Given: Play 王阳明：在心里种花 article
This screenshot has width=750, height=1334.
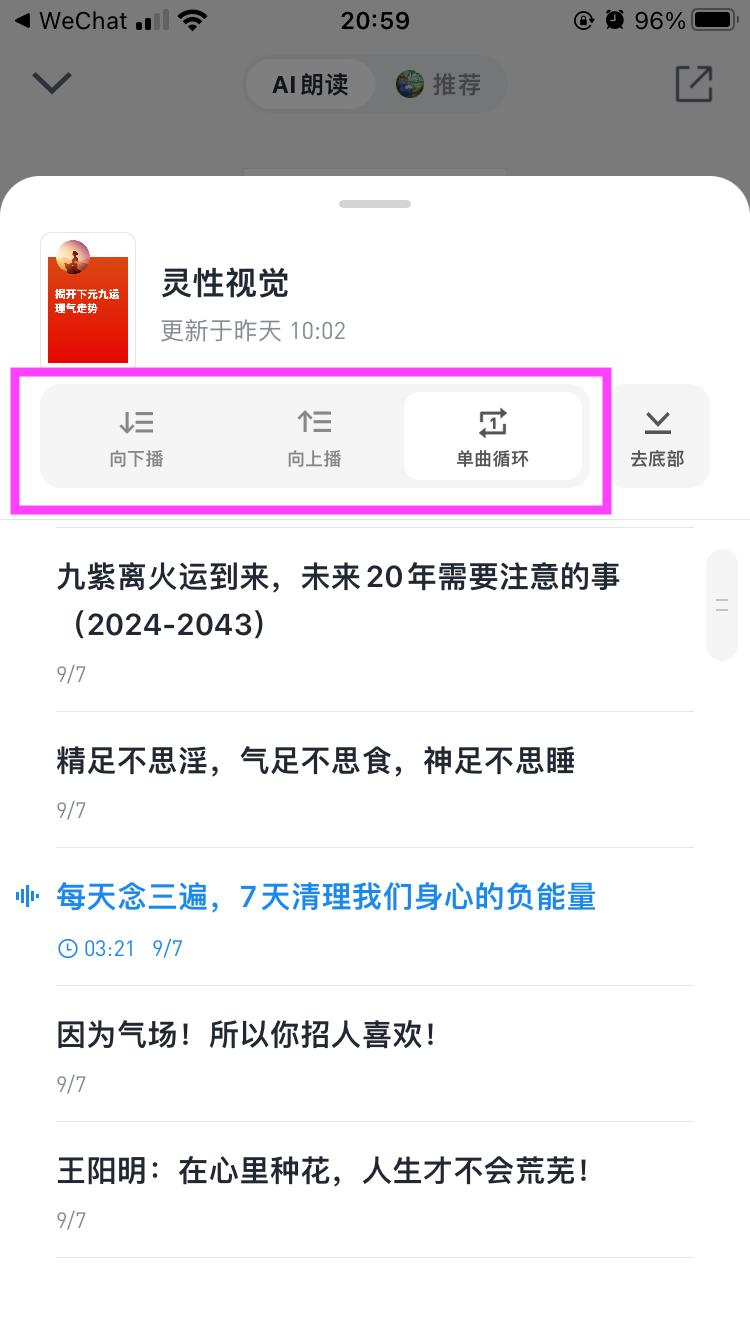Looking at the screenshot, I should pyautogui.click(x=323, y=1171).
